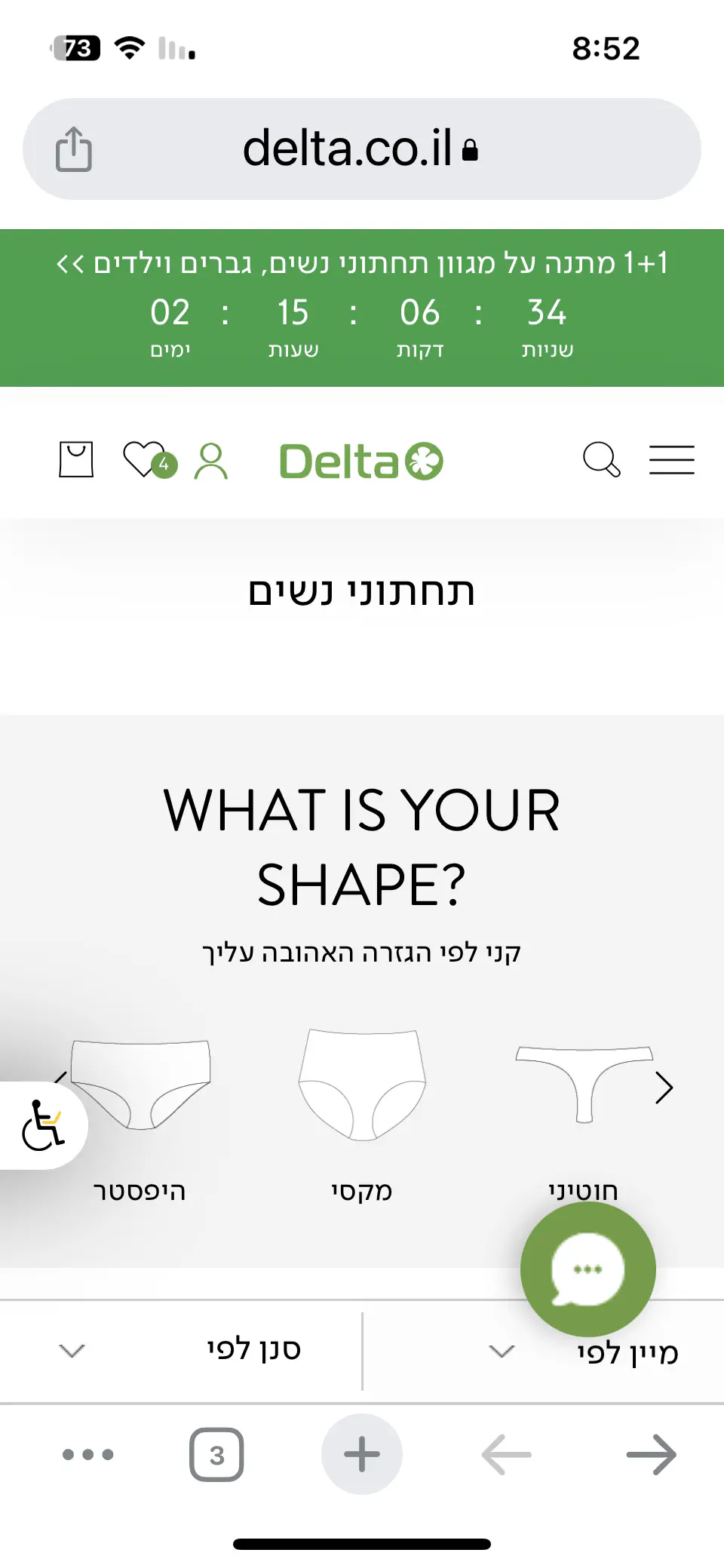The image size is (724, 1568).
Task: View the 3 open browser tabs
Action: pos(216,1454)
